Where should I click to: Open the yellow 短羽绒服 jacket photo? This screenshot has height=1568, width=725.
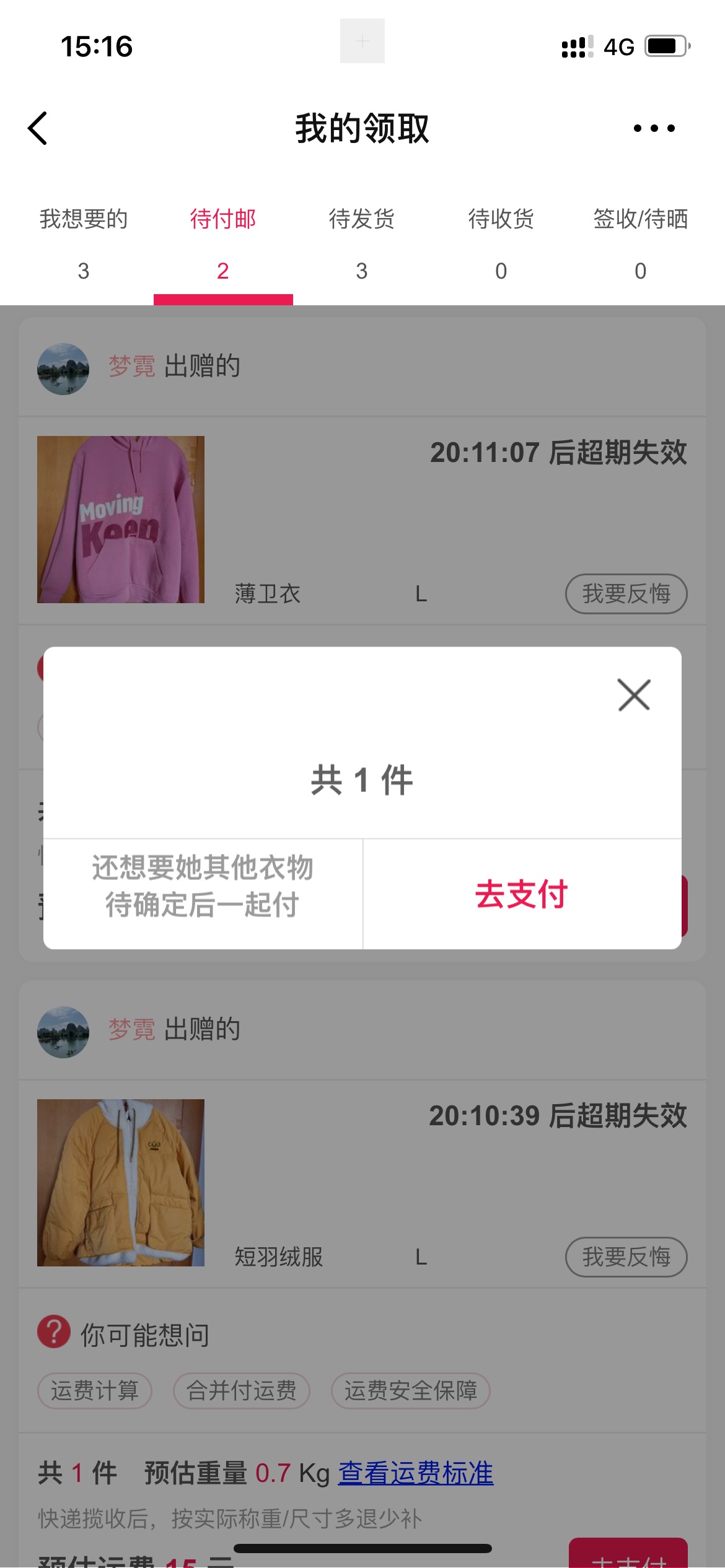[x=121, y=1183]
